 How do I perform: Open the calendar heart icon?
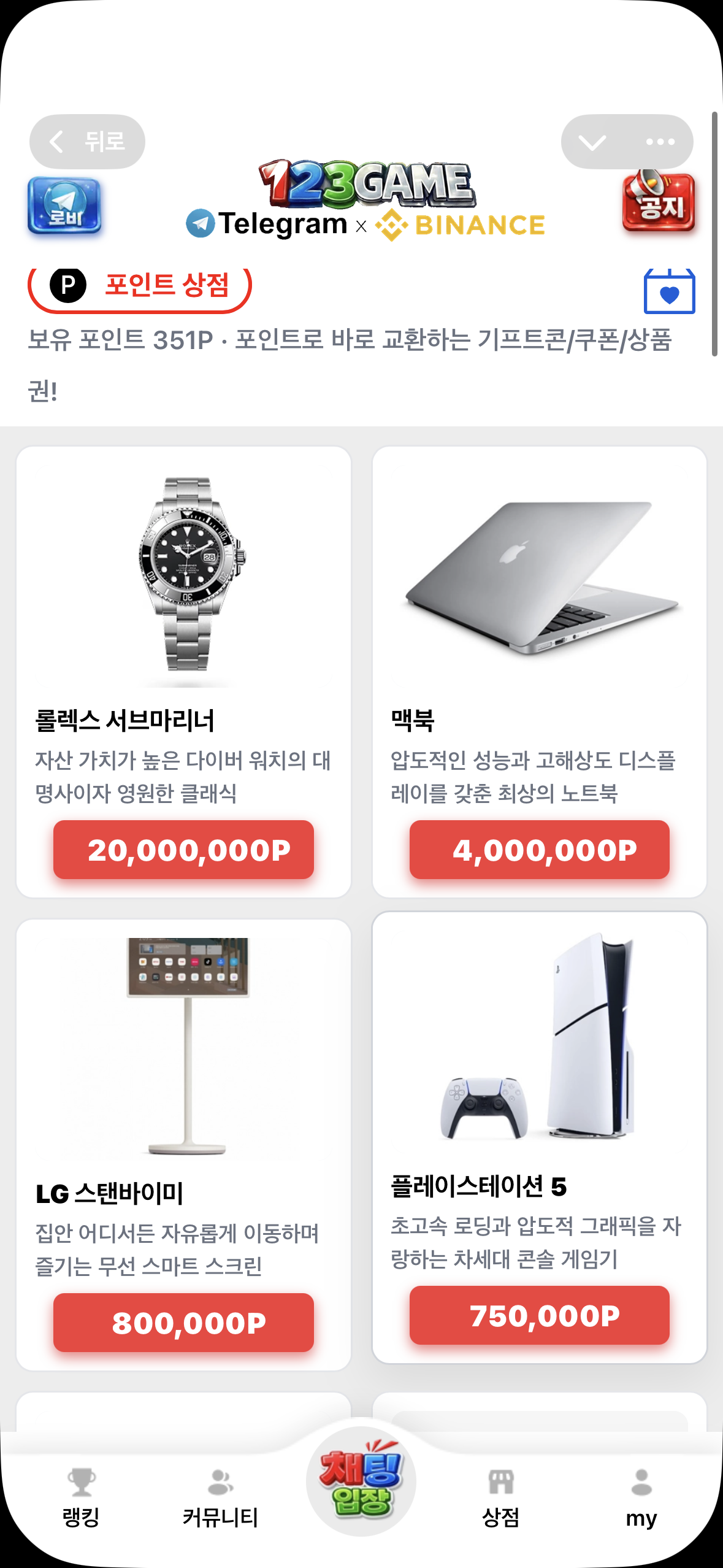669,292
